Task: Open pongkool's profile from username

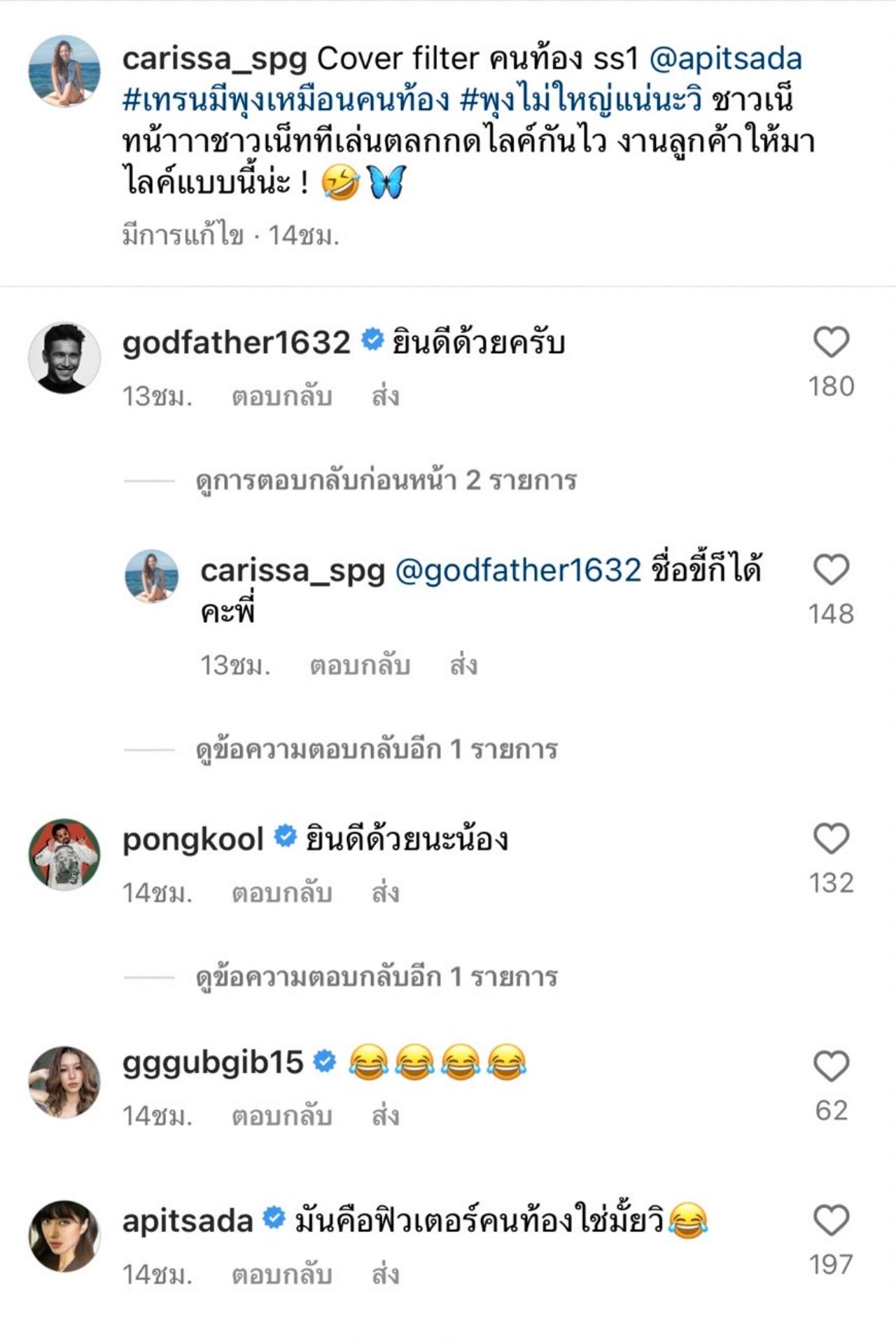Action: point(192,840)
